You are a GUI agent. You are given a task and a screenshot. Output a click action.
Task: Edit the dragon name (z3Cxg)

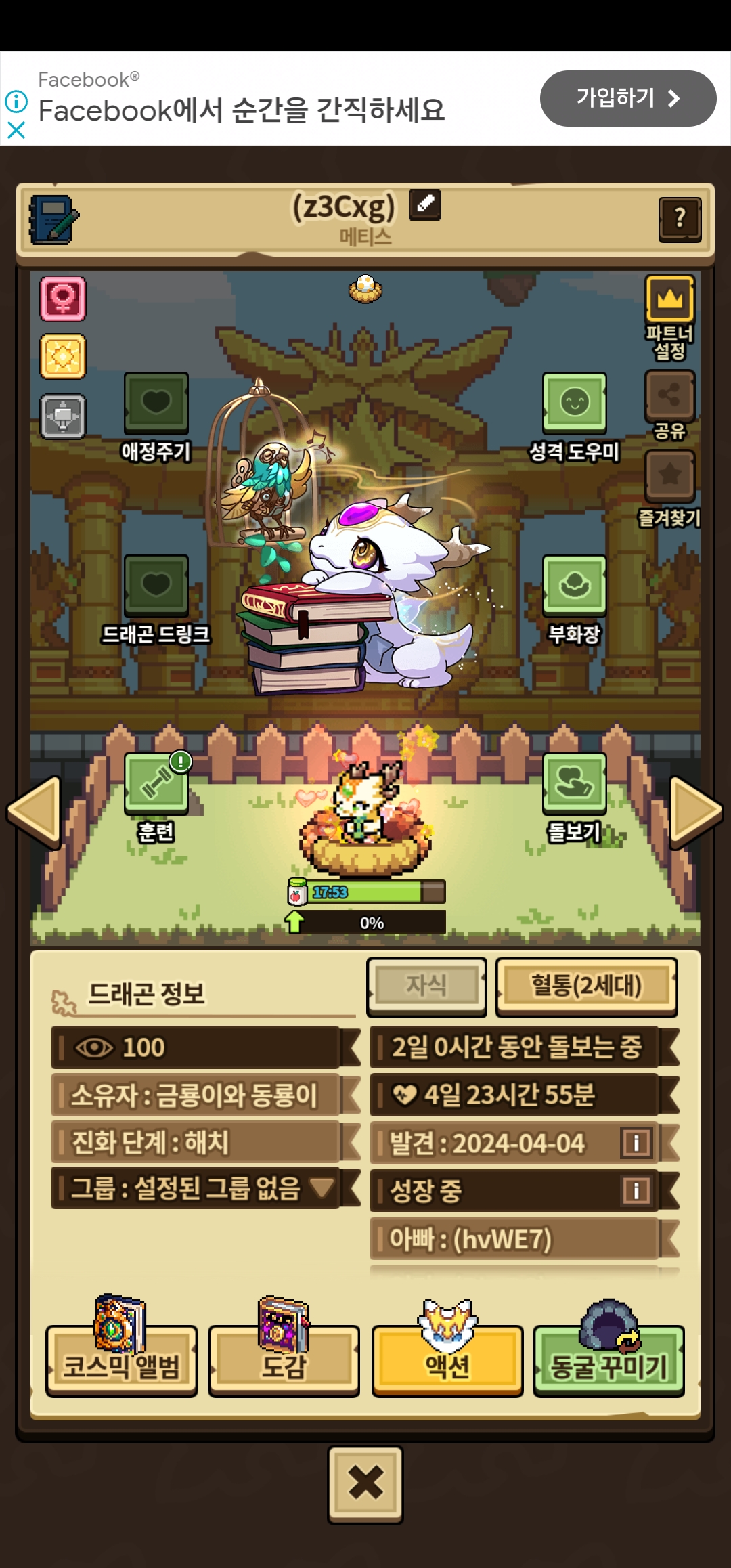425,204
